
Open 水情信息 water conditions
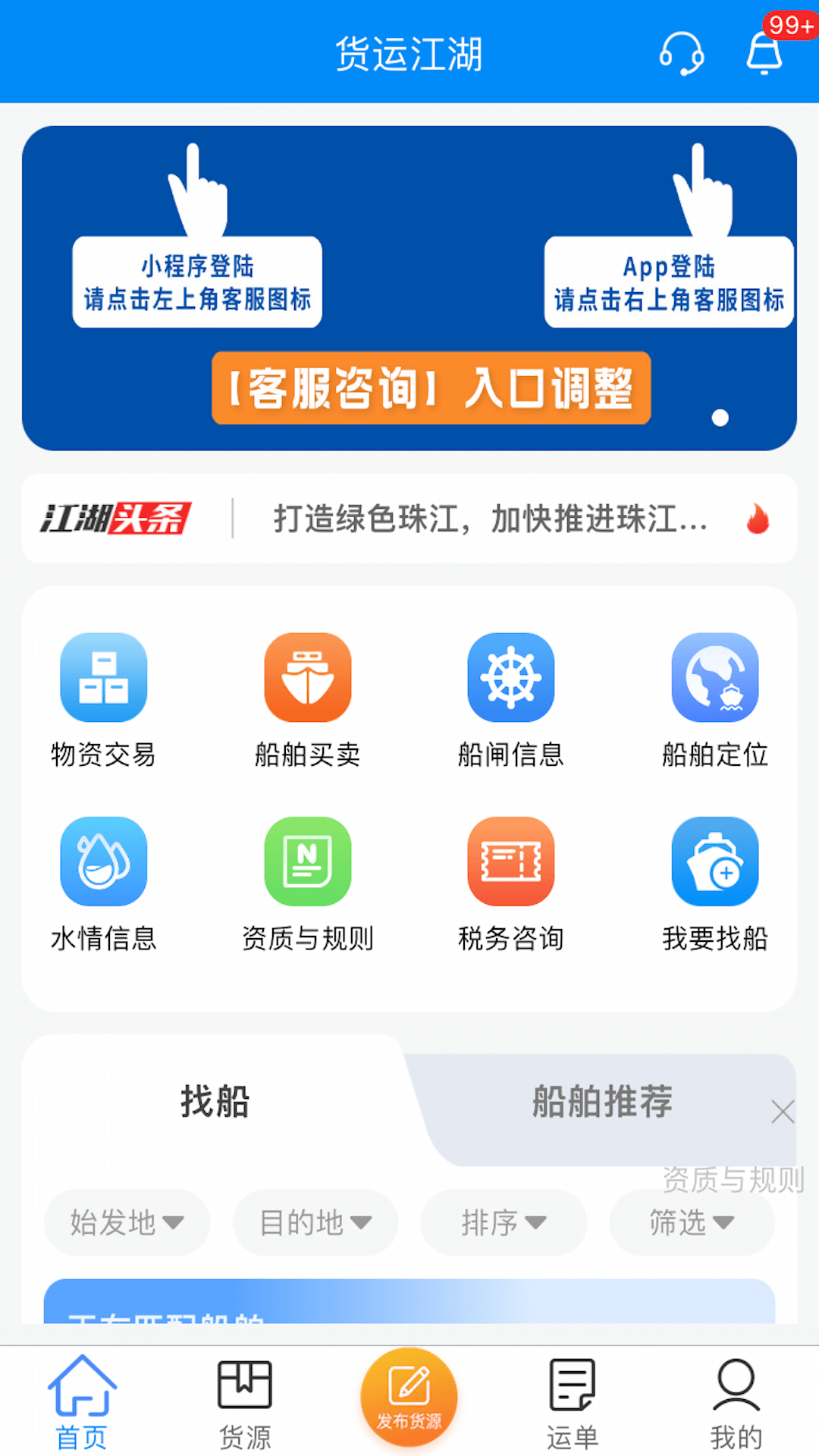coord(104,862)
